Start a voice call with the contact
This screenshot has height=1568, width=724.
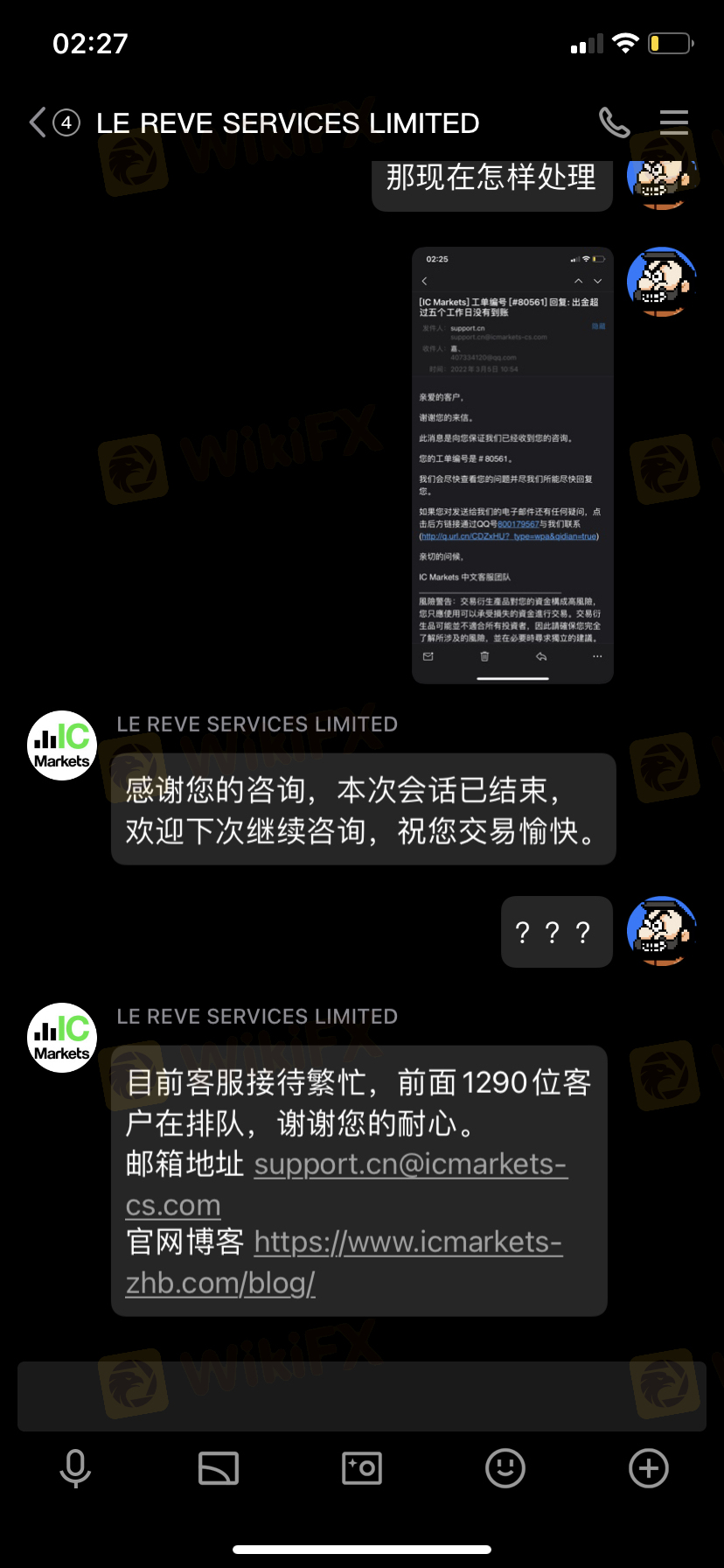point(614,122)
